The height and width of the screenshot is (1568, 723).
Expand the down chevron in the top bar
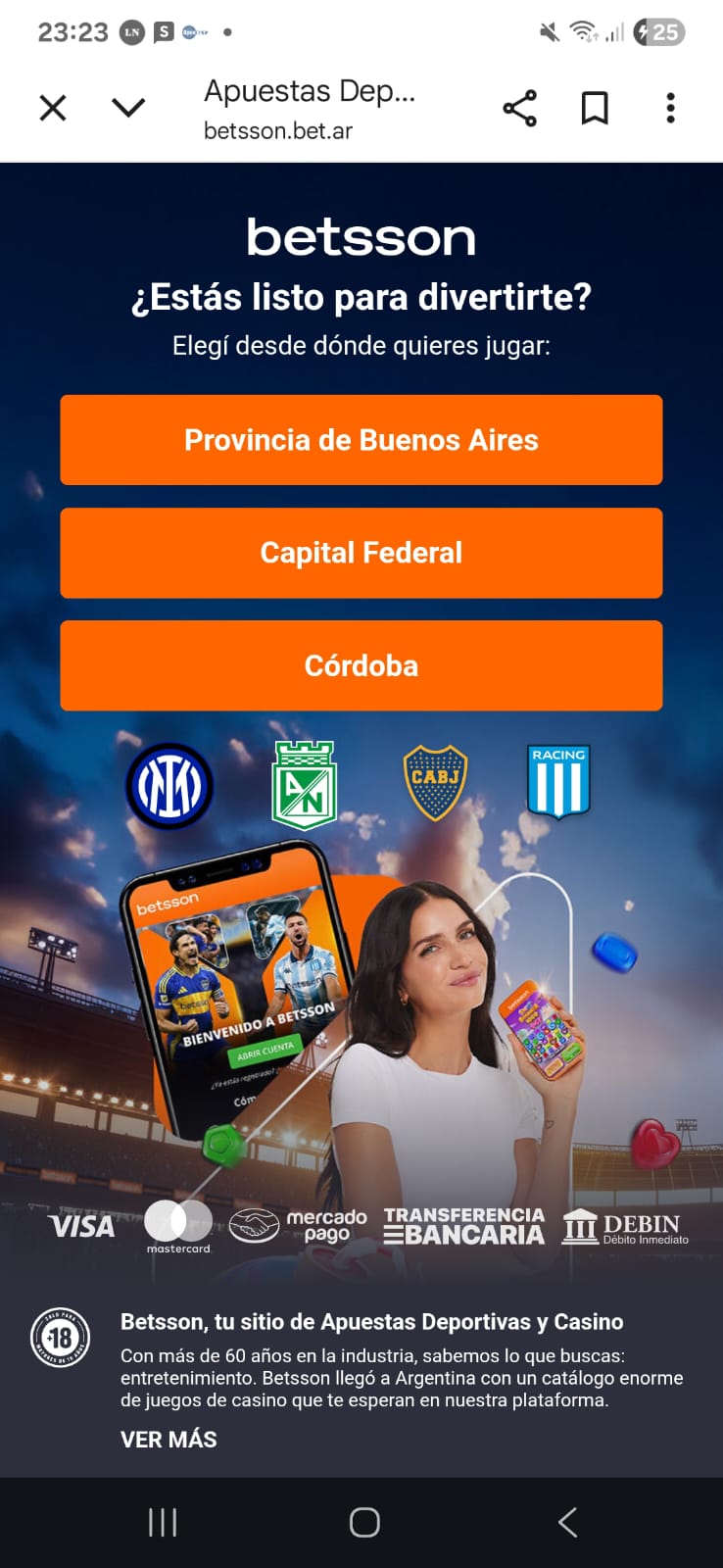tap(128, 108)
